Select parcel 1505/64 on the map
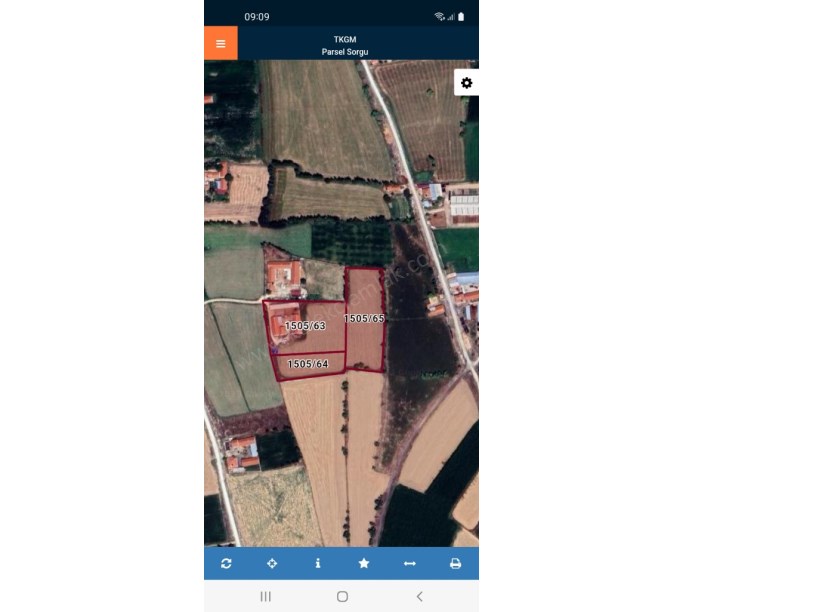Screen dimensions: 816x612 point(308,364)
